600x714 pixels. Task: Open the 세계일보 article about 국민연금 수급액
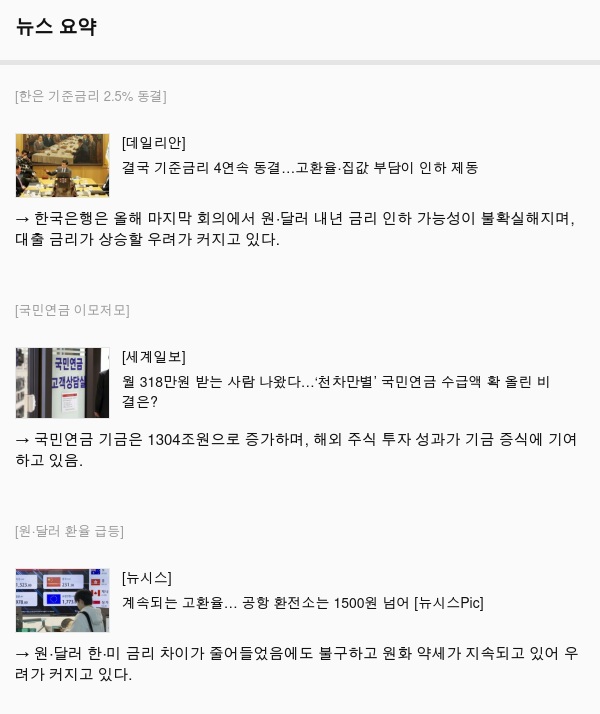click(x=335, y=382)
